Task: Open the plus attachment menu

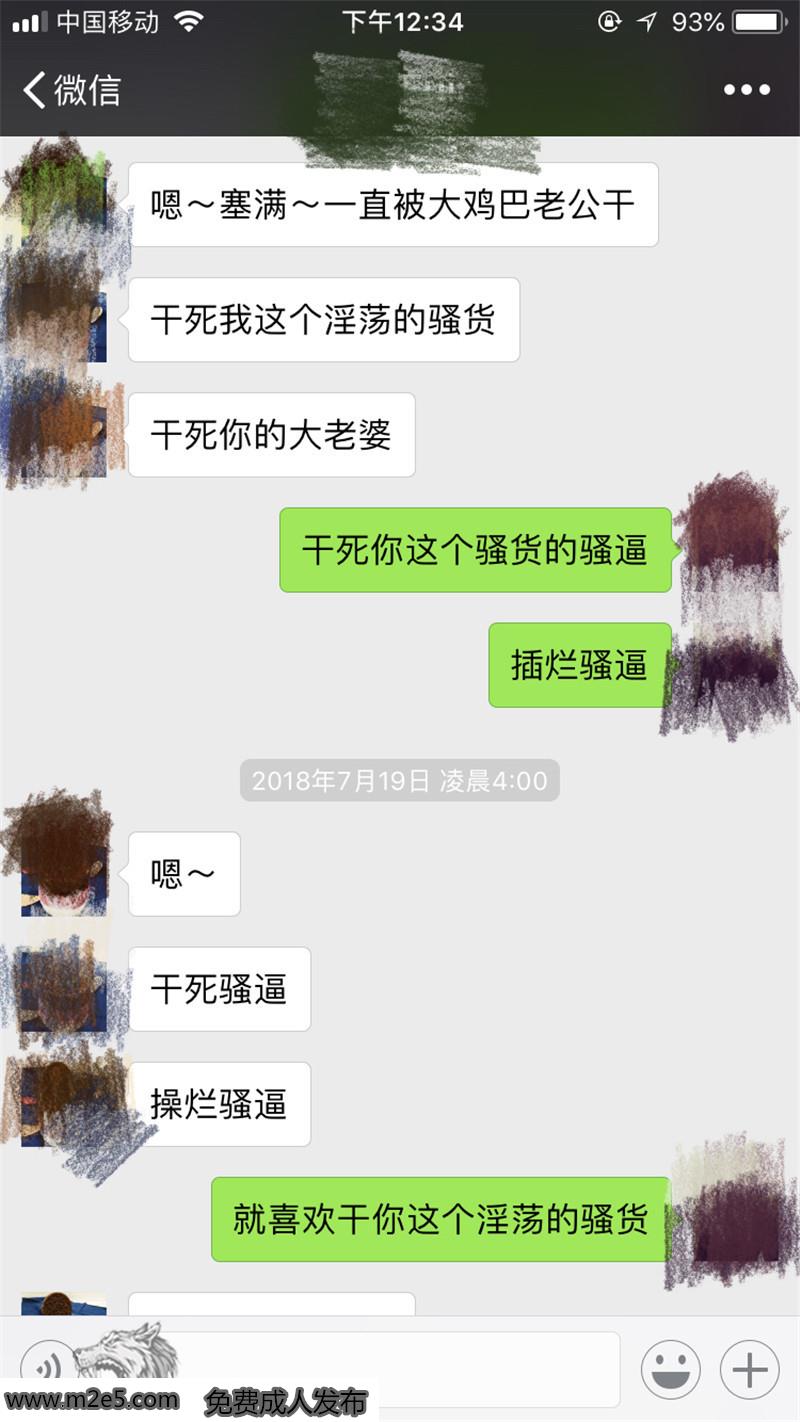Action: 749,1369
